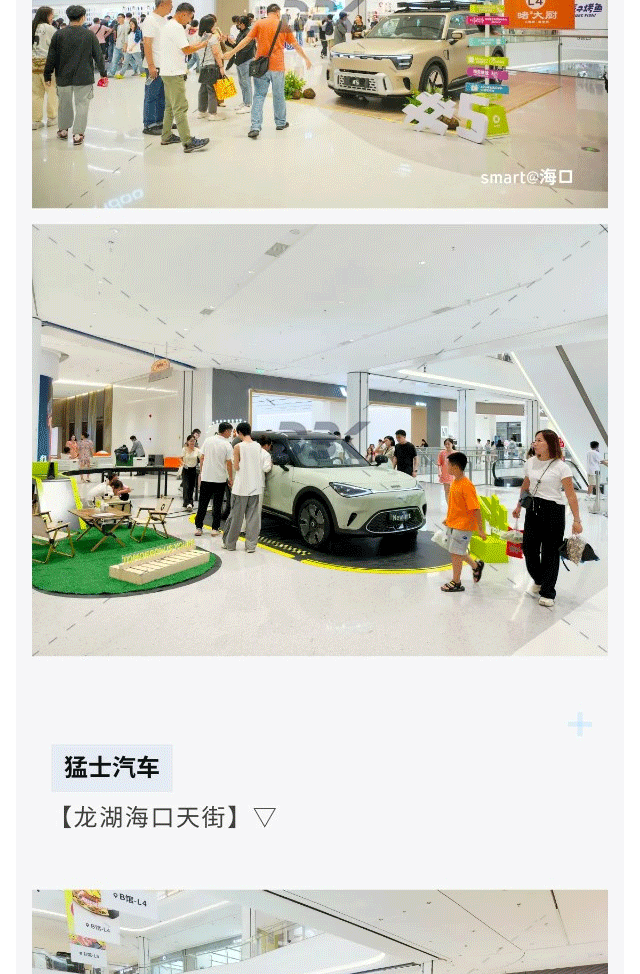
Task: Open the smart@海口 showroom photo
Action: (320, 103)
